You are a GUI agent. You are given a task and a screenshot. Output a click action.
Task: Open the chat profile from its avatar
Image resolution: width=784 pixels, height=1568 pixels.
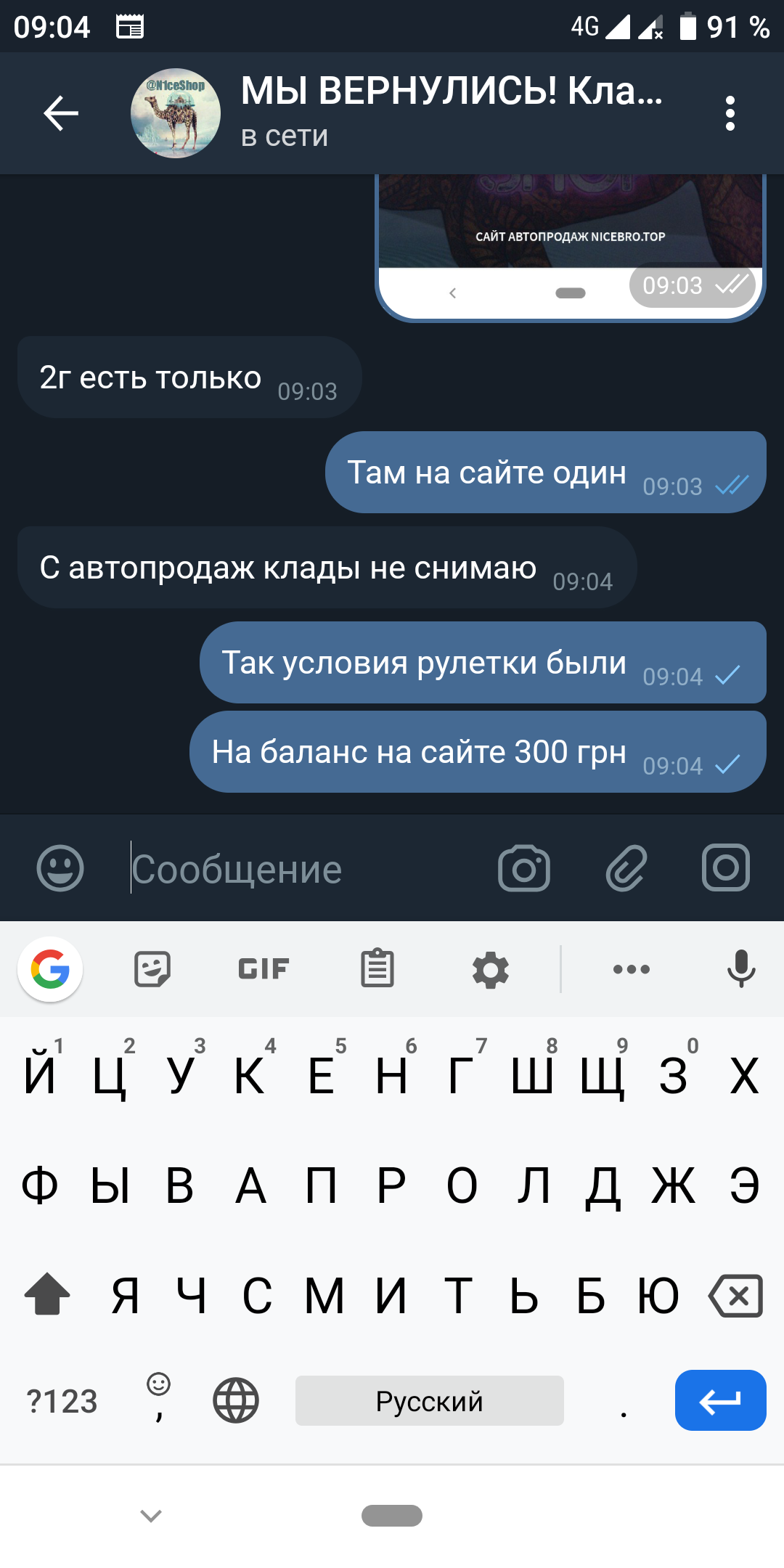coord(176,113)
